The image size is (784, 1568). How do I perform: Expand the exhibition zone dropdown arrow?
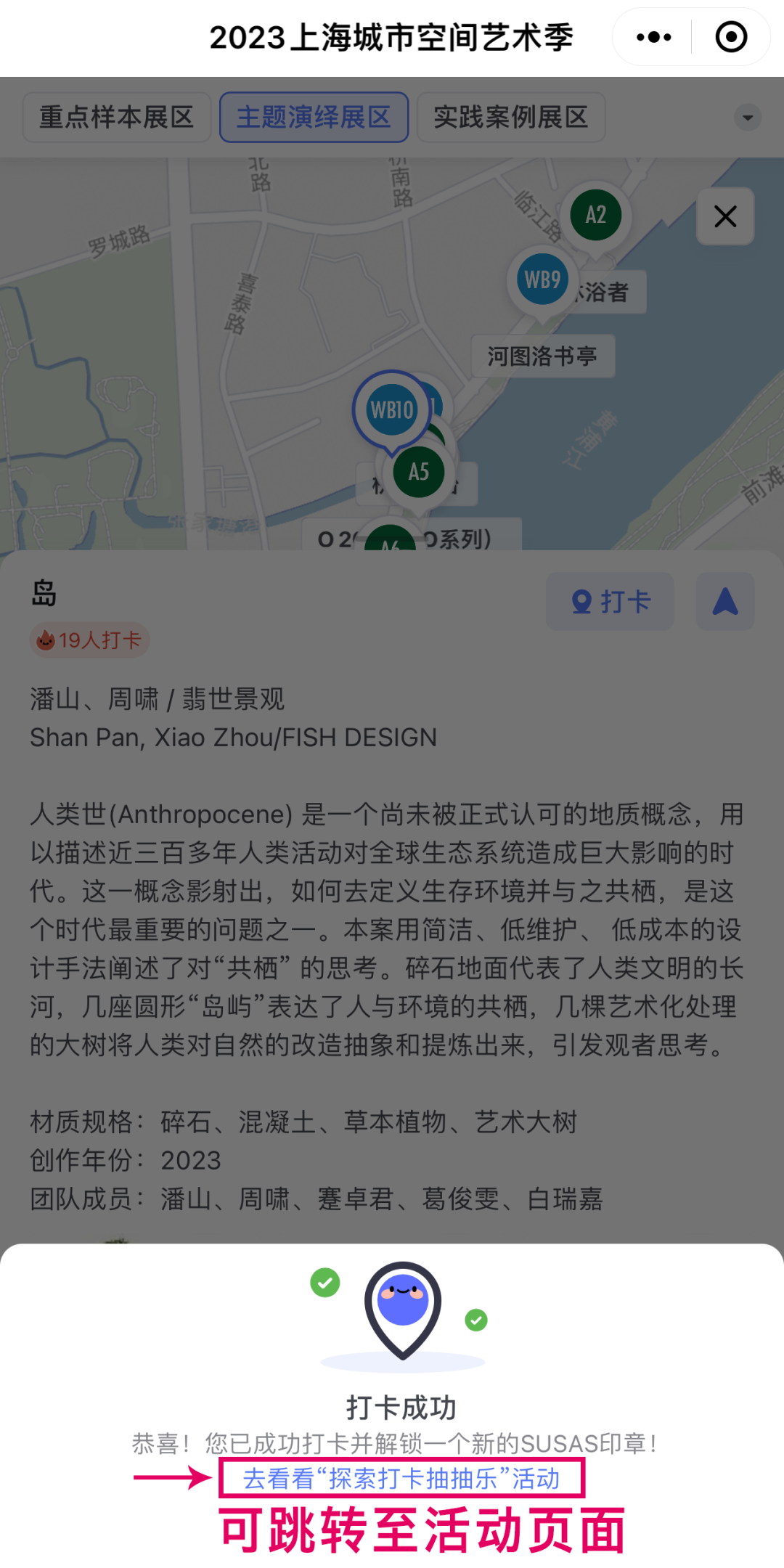click(747, 118)
